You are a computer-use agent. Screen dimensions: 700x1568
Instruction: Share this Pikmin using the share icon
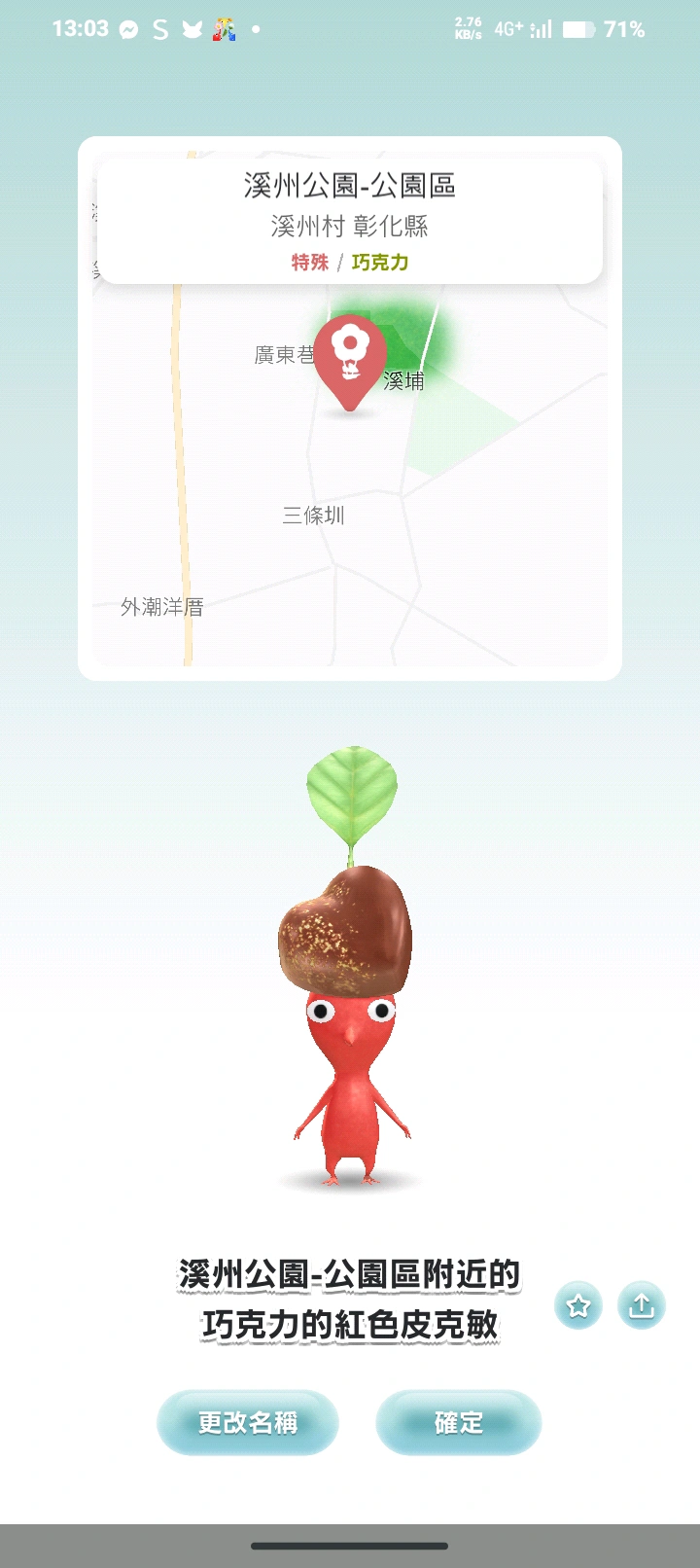(x=642, y=1305)
